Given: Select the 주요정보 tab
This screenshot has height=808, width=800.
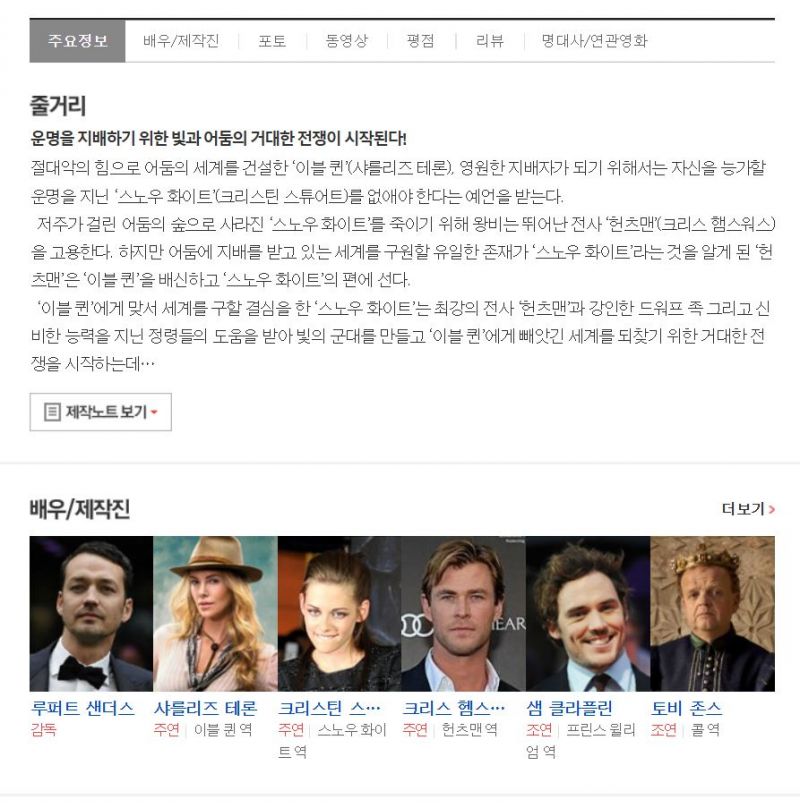Looking at the screenshot, I should point(77,41).
